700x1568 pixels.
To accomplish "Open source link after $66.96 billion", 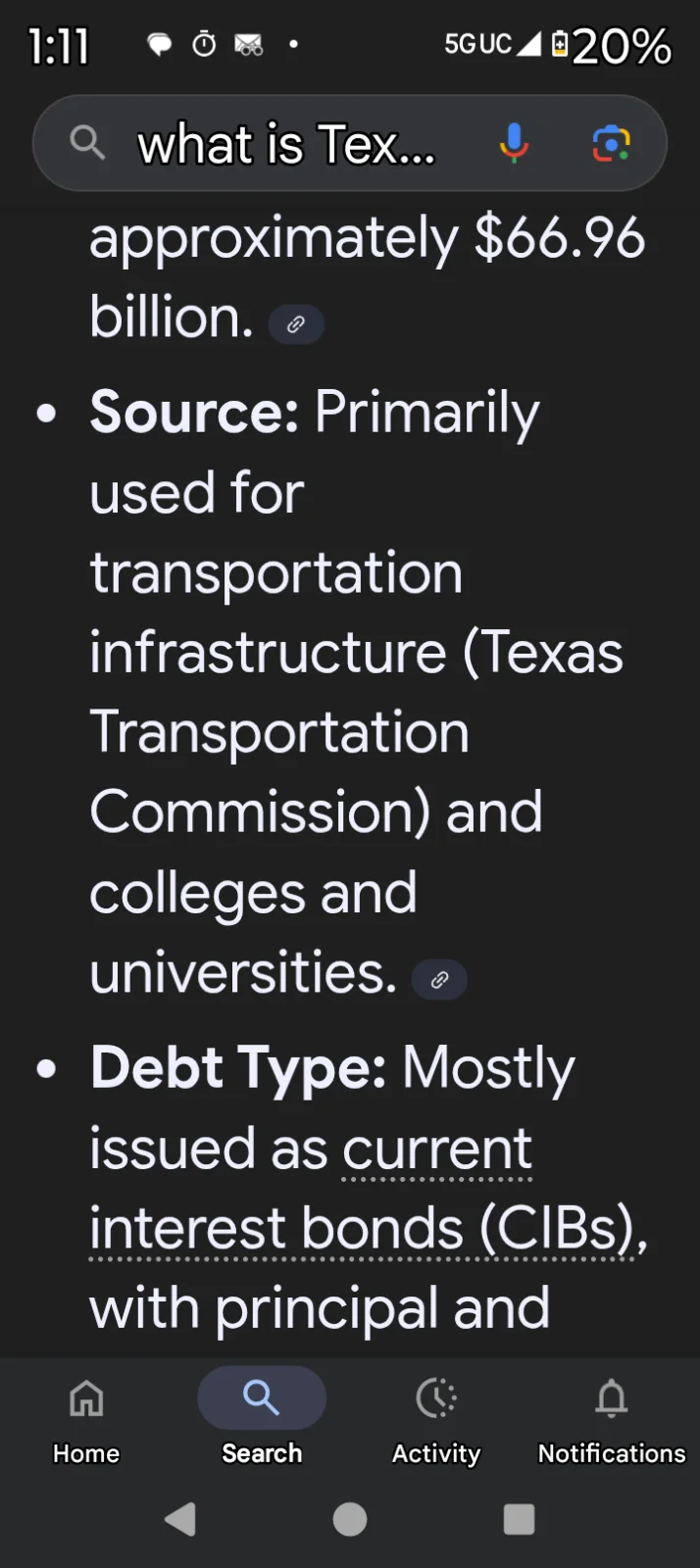I will pyautogui.click(x=296, y=324).
